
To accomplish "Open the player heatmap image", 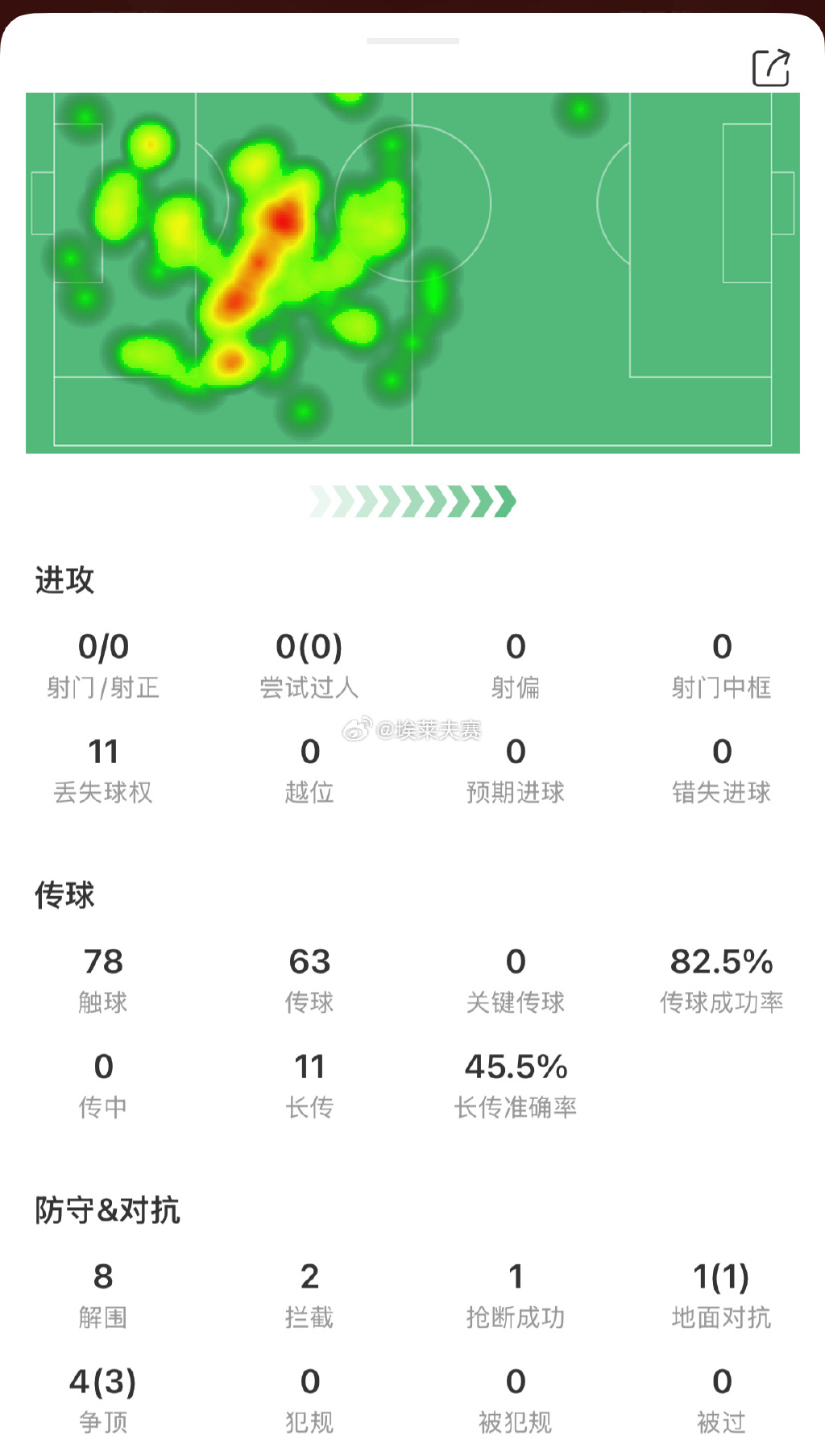I will click(412, 274).
